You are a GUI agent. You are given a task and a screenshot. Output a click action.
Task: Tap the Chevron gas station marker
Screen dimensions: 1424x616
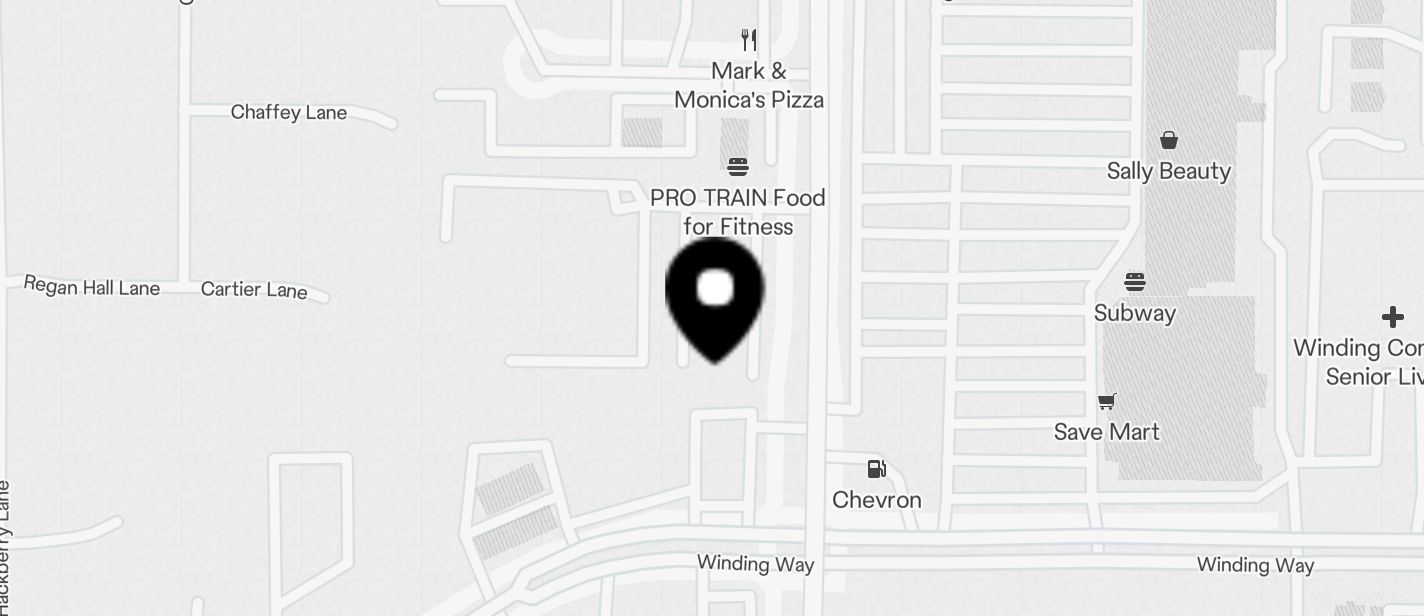click(x=876, y=469)
